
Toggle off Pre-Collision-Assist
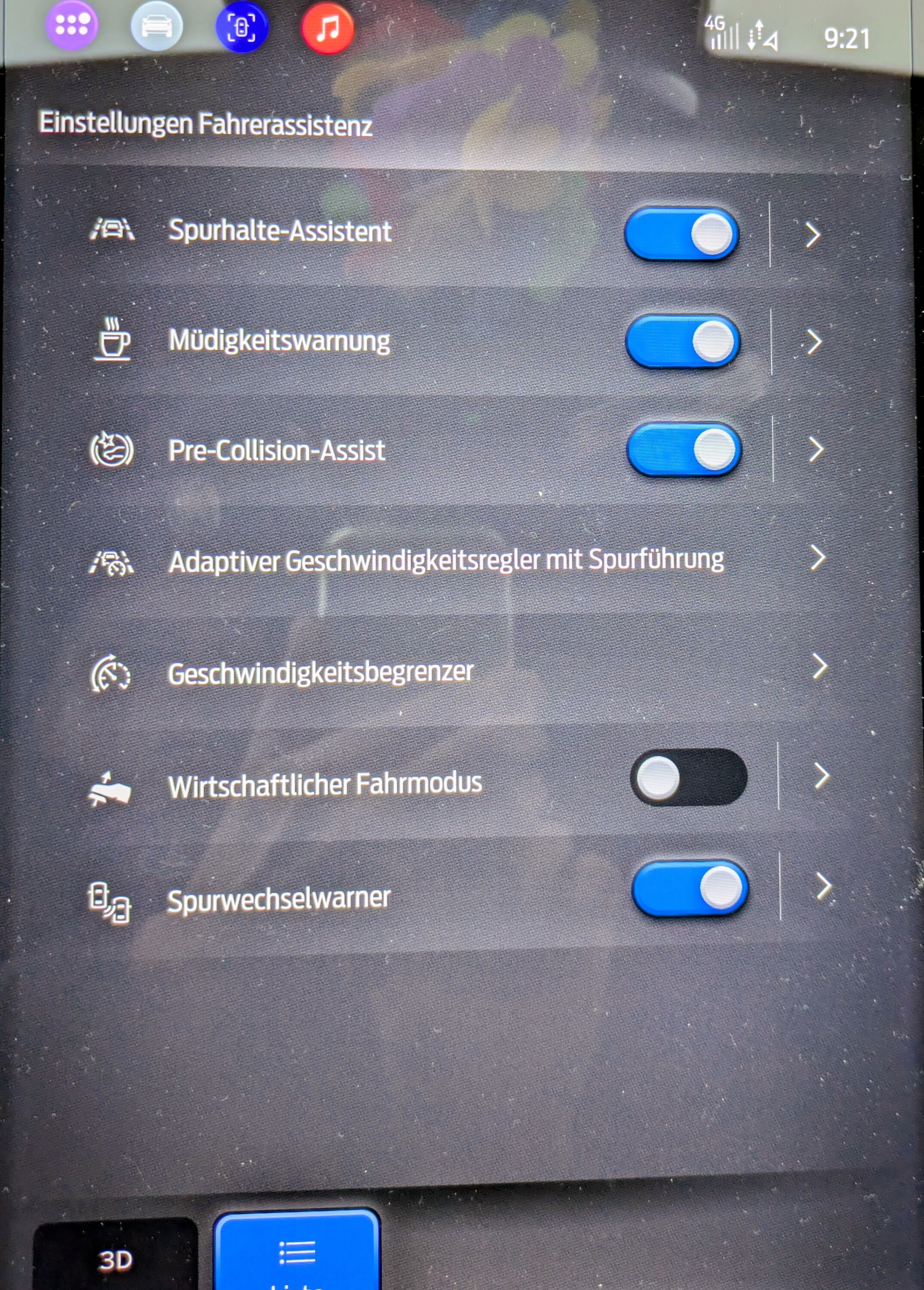click(x=684, y=449)
